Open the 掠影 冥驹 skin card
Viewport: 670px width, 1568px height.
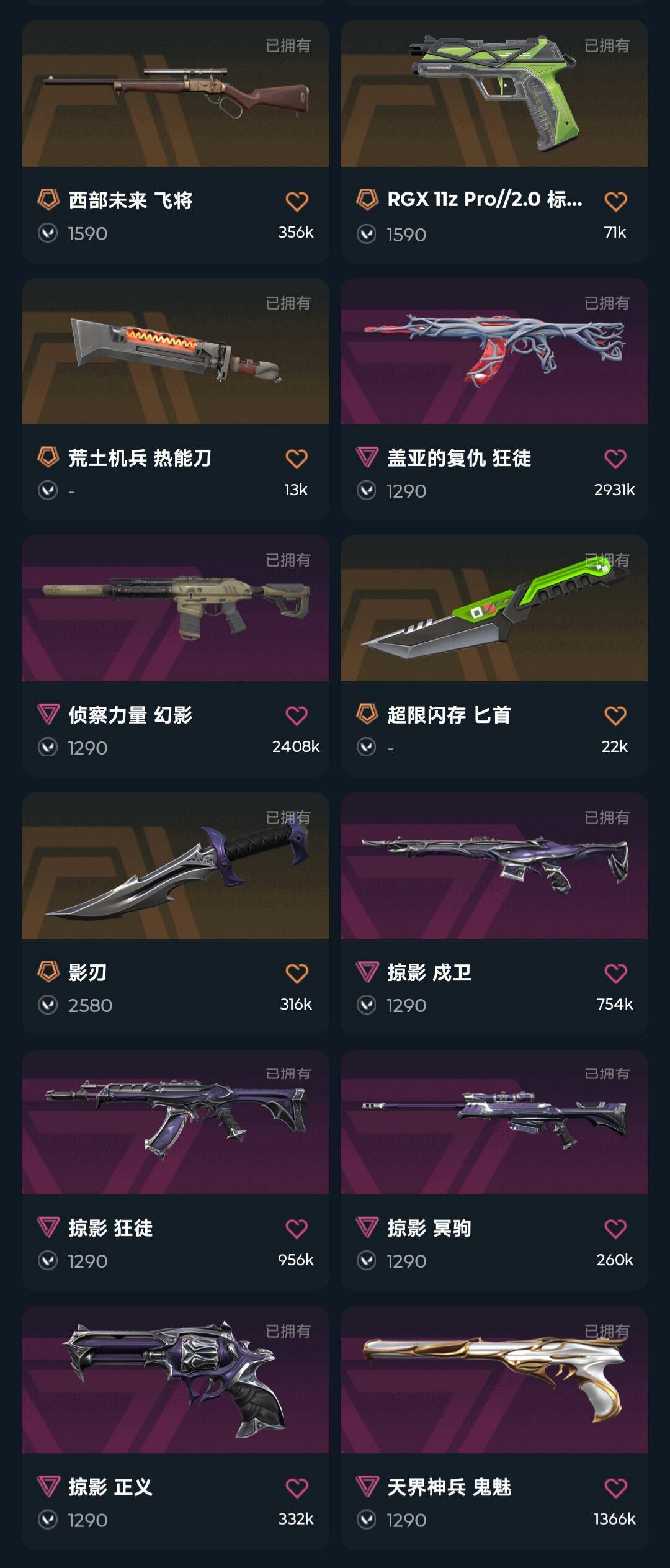pos(494,1122)
